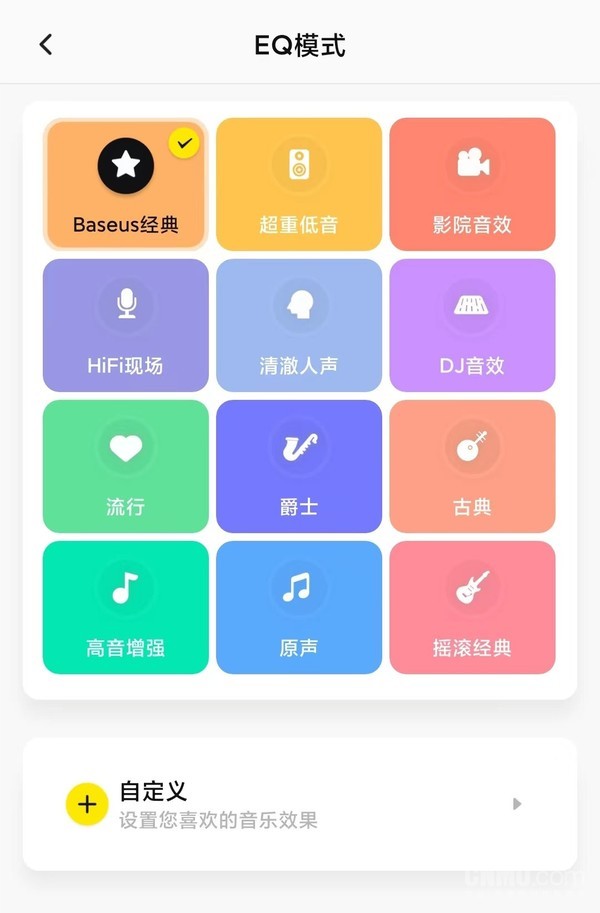Switch to 影院音效 mode
This screenshot has width=600, height=913.
pos(472,185)
